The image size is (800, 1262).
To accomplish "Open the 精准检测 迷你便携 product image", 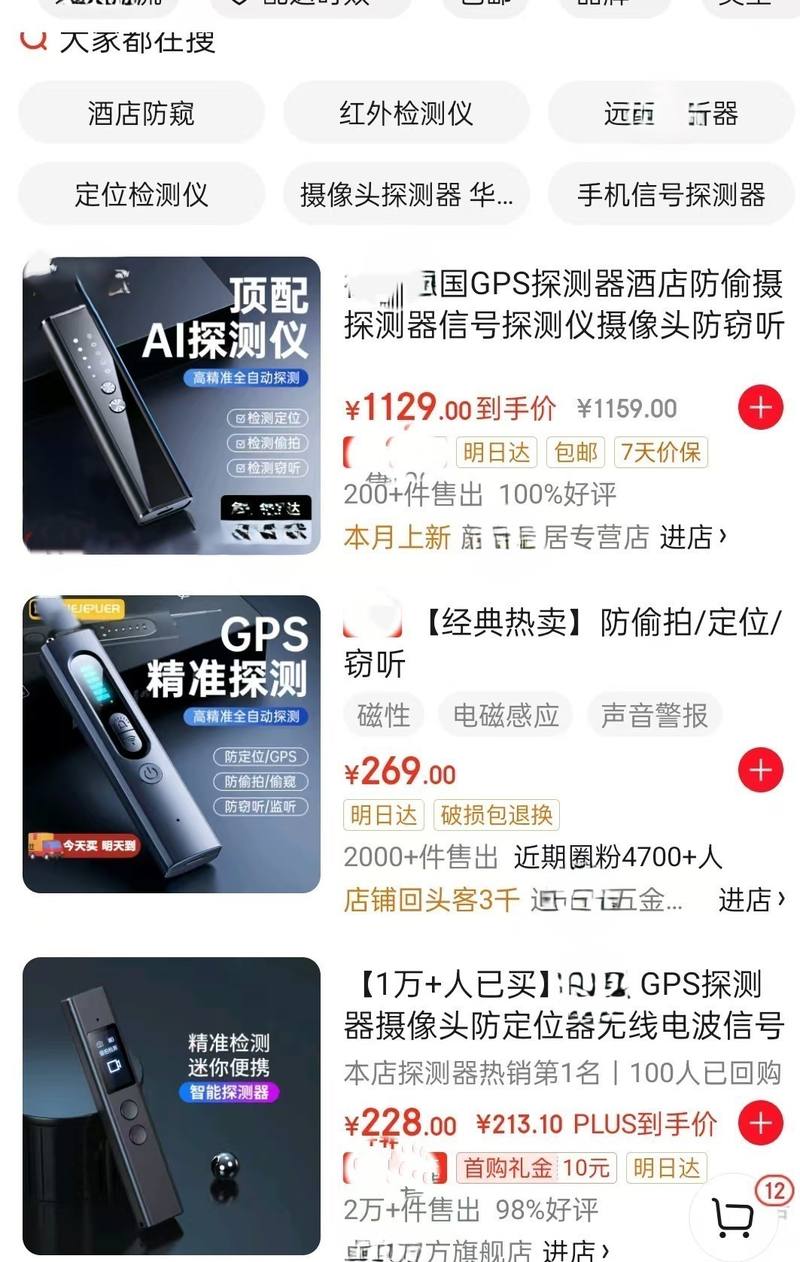I will coord(171,1105).
